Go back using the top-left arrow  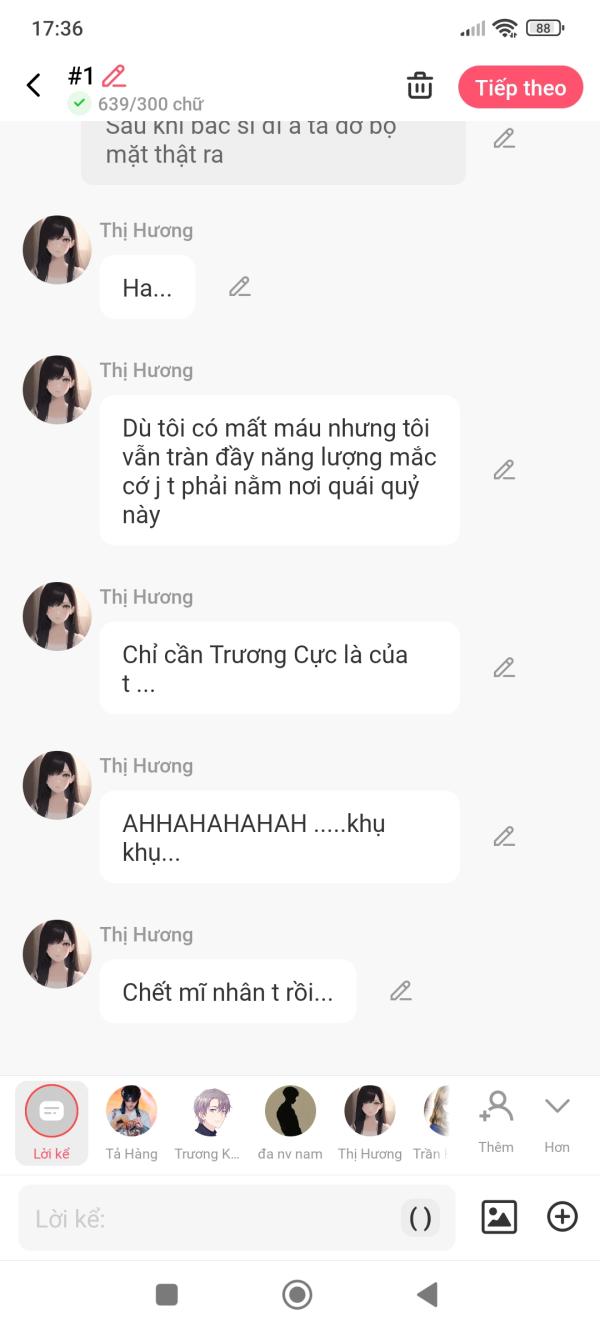tap(34, 86)
